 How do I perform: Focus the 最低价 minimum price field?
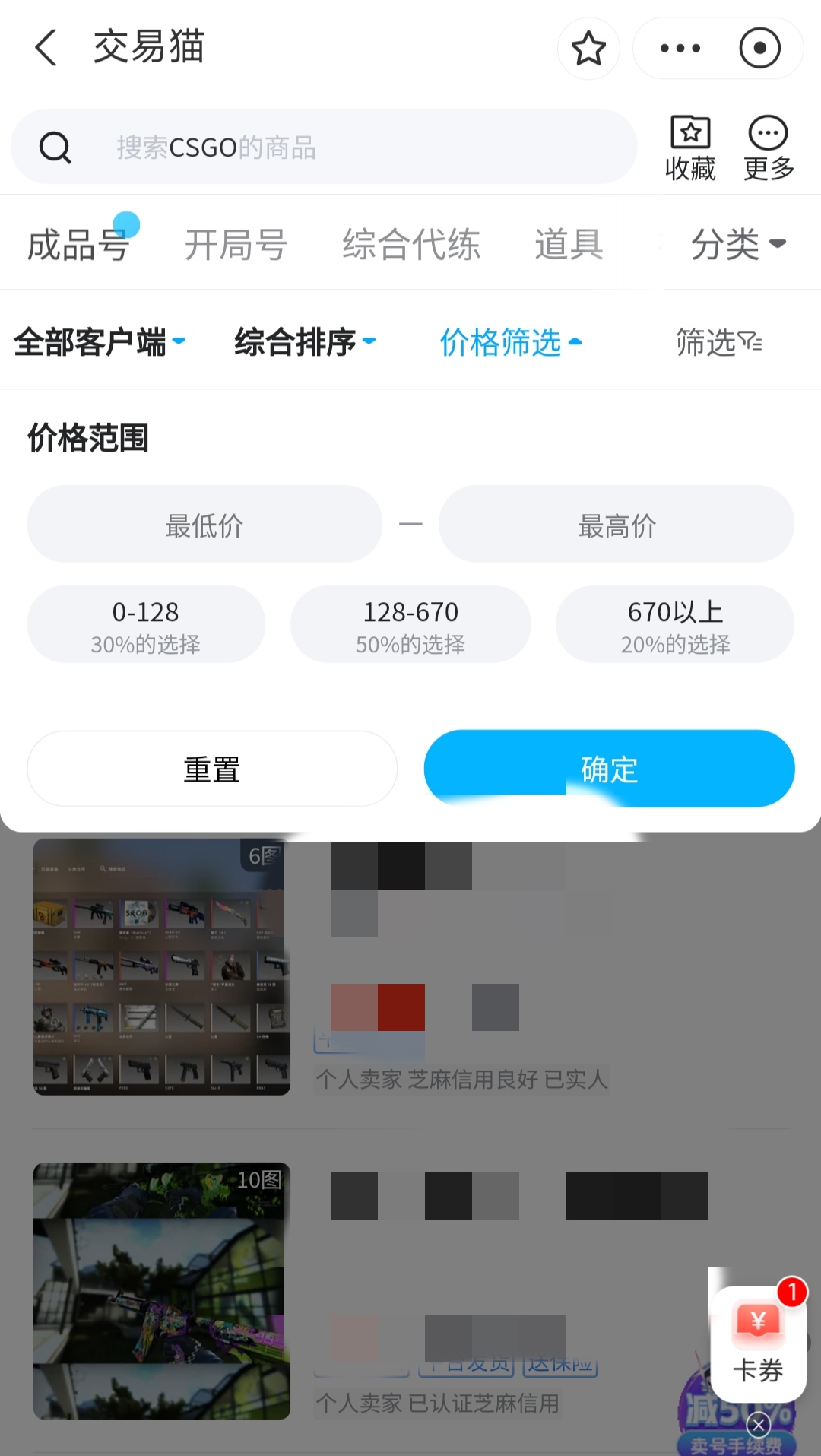[204, 525]
